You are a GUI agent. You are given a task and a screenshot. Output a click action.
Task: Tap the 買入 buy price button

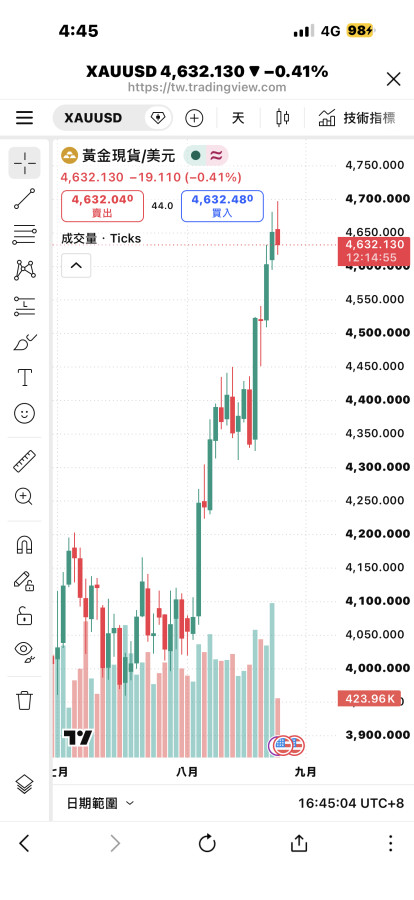[222, 206]
